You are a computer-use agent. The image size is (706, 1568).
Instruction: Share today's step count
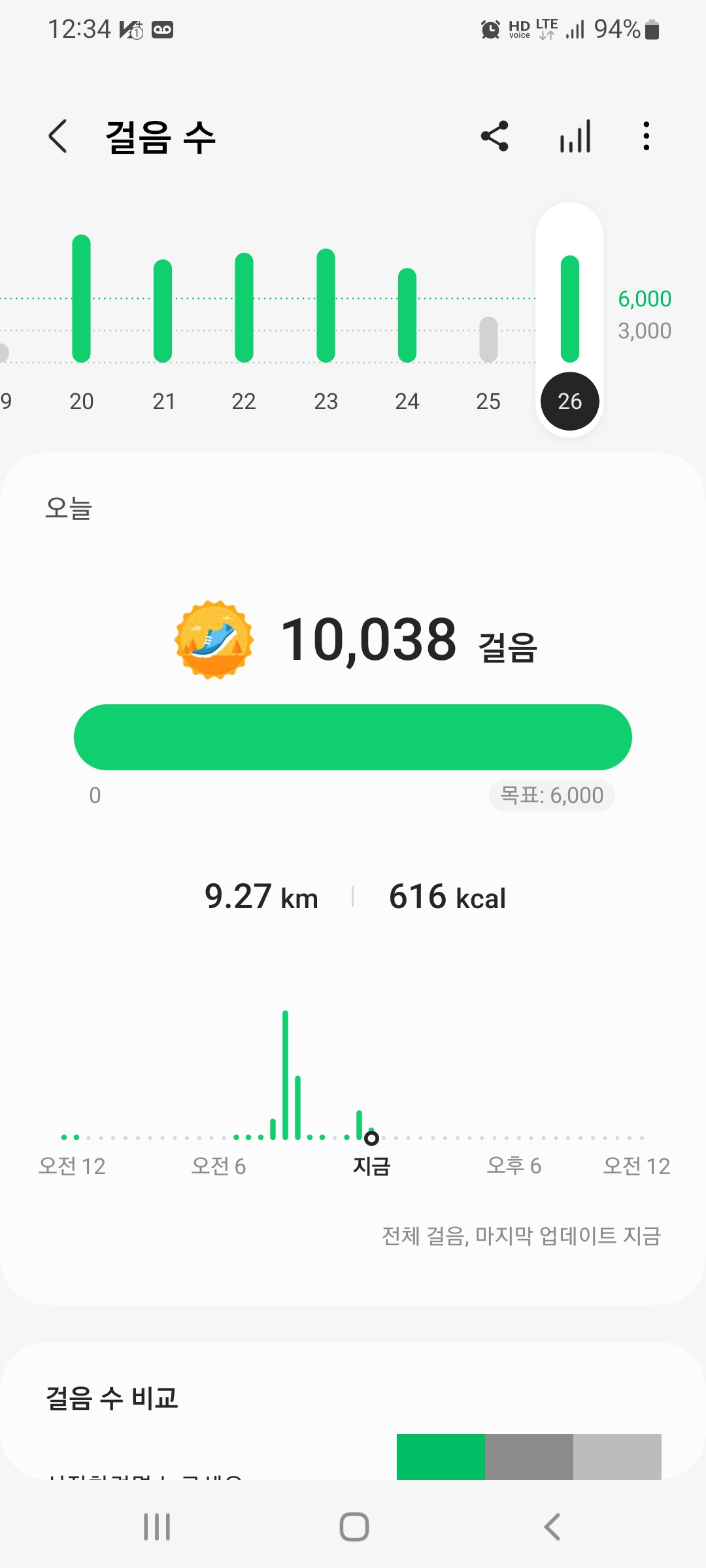coord(494,137)
